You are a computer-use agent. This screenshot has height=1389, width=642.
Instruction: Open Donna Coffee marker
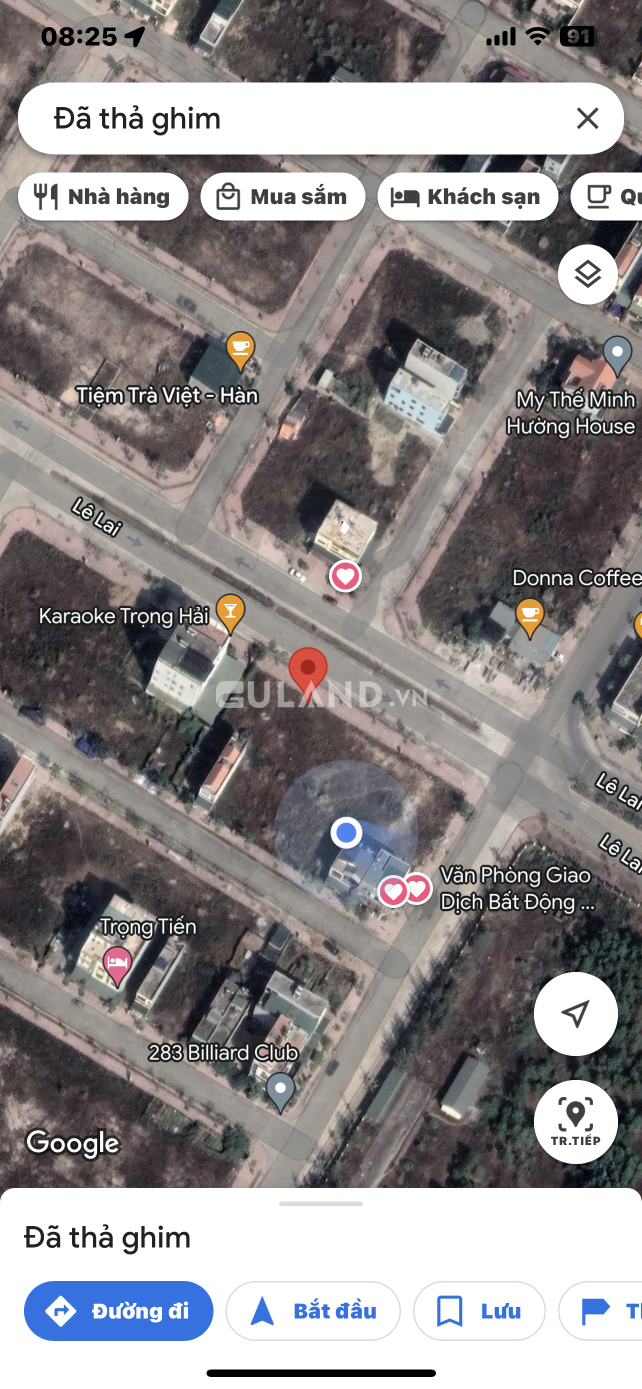coord(529,617)
